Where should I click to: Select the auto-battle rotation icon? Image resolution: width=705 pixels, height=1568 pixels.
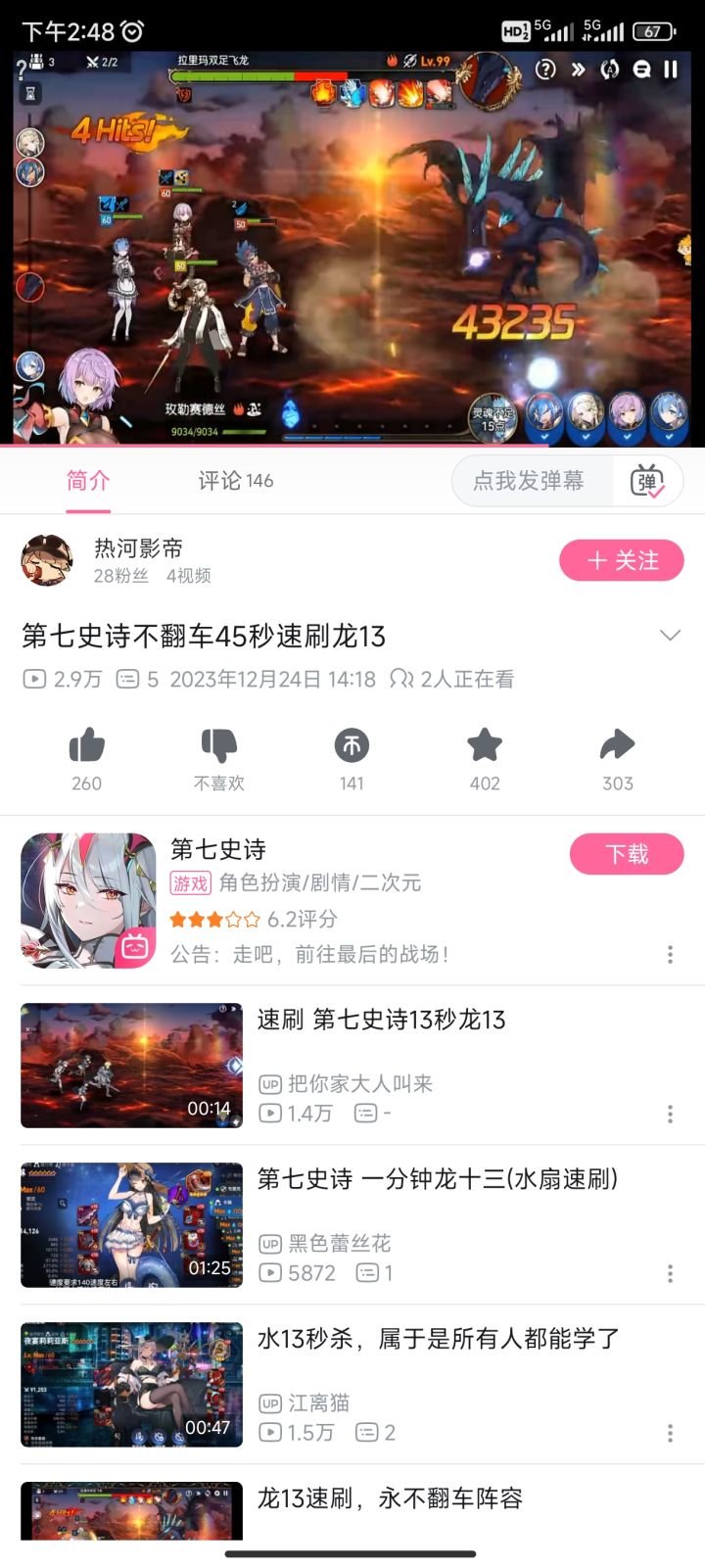609,69
